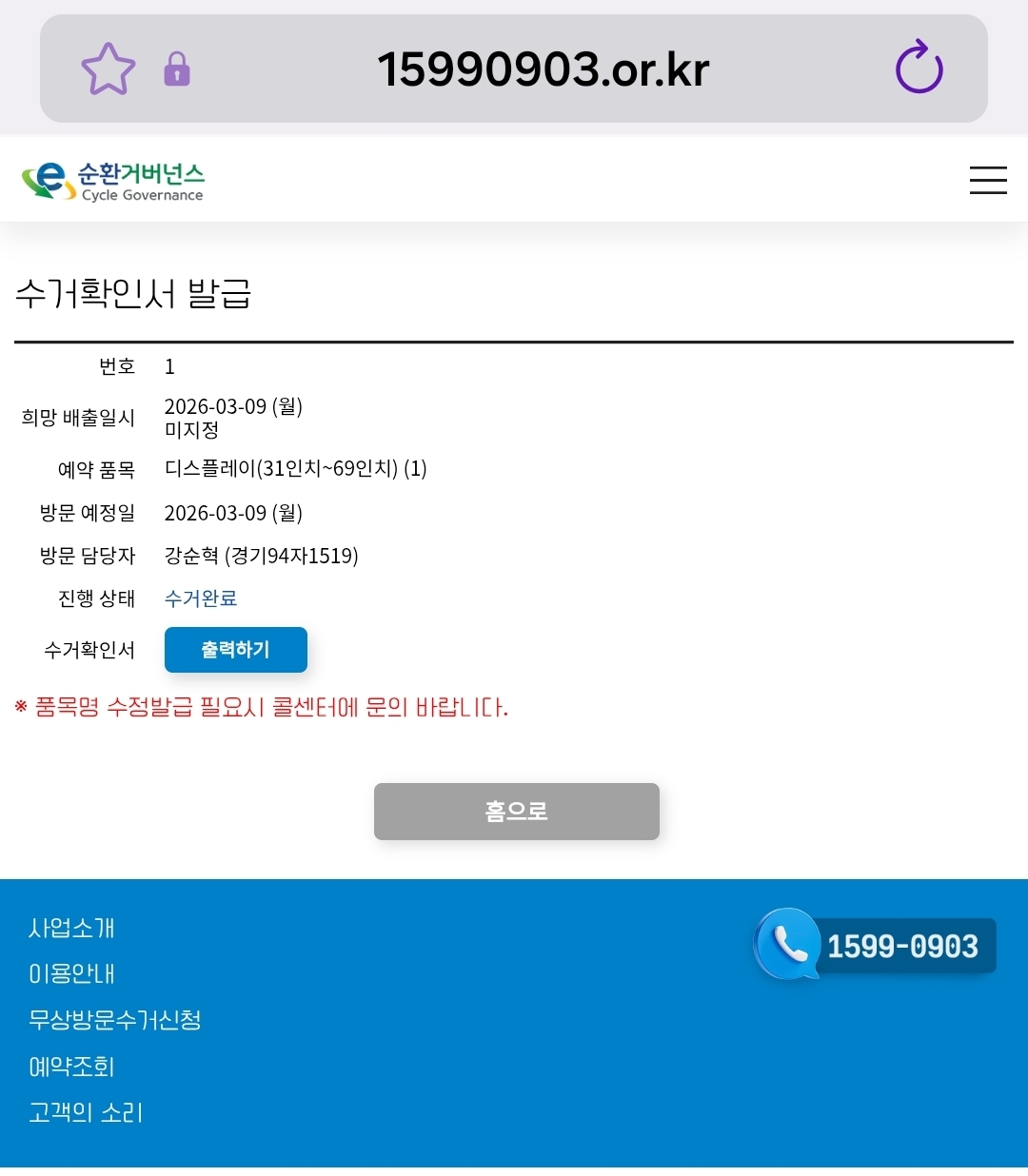
Task: Go to 무상방문수거신청
Action: [115, 1020]
